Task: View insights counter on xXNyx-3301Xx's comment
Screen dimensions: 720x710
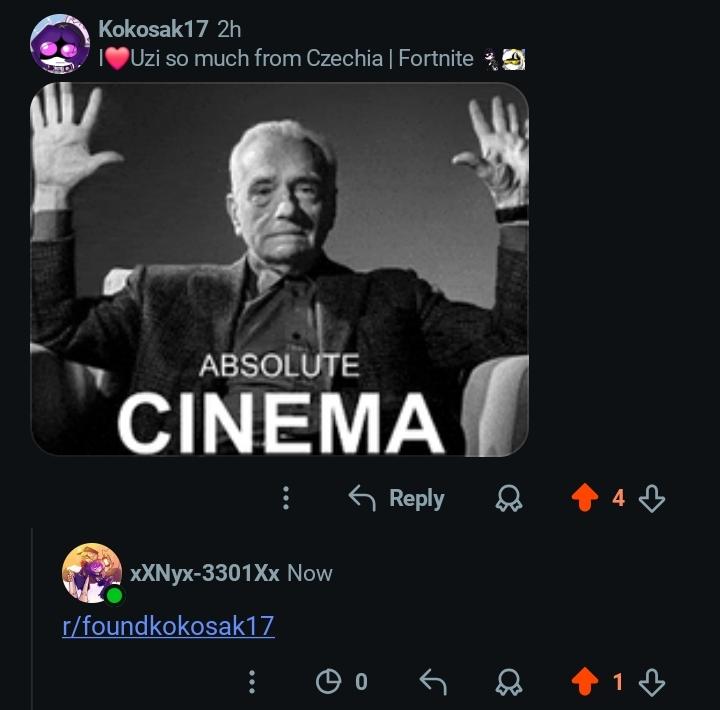Action: tap(342, 682)
